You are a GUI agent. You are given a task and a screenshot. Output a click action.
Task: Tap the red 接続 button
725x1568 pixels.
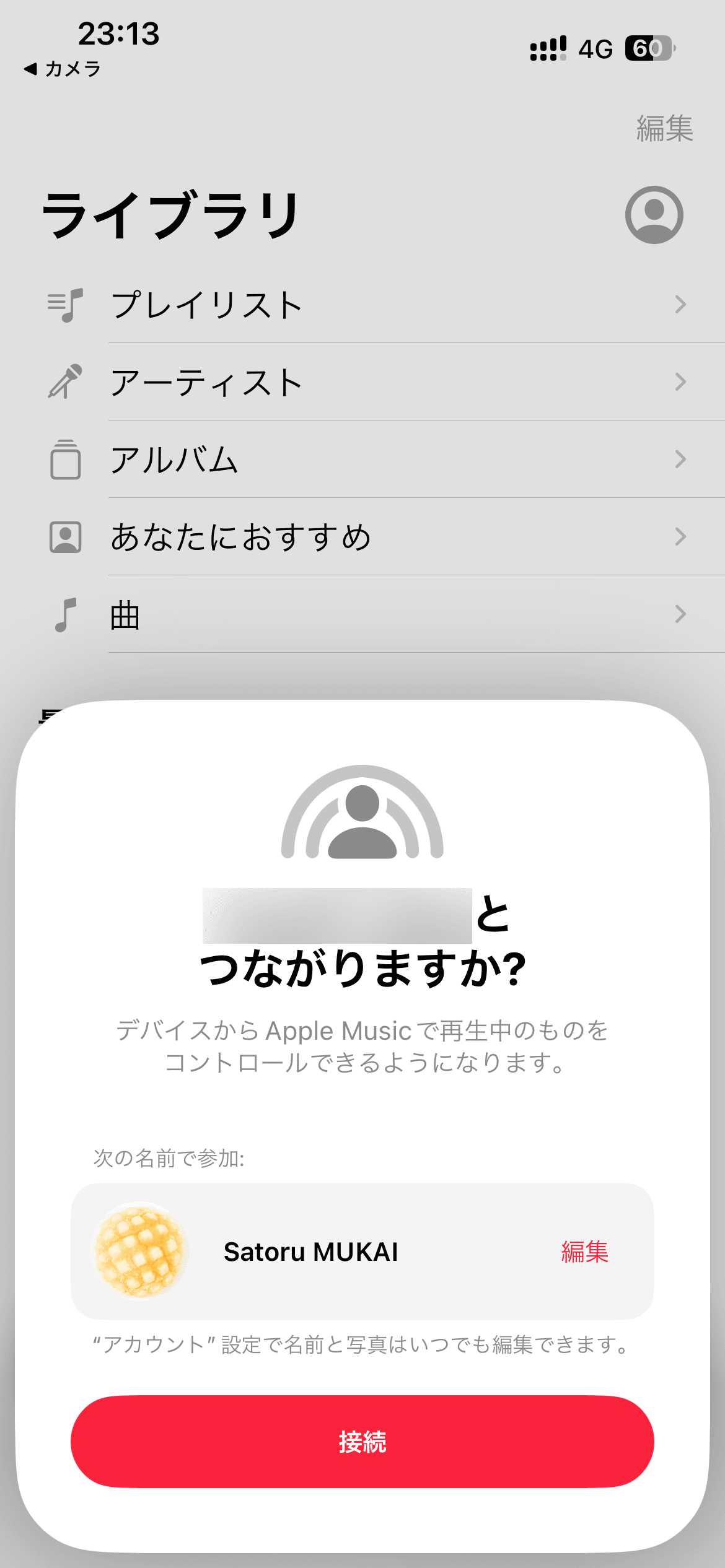(x=362, y=1441)
